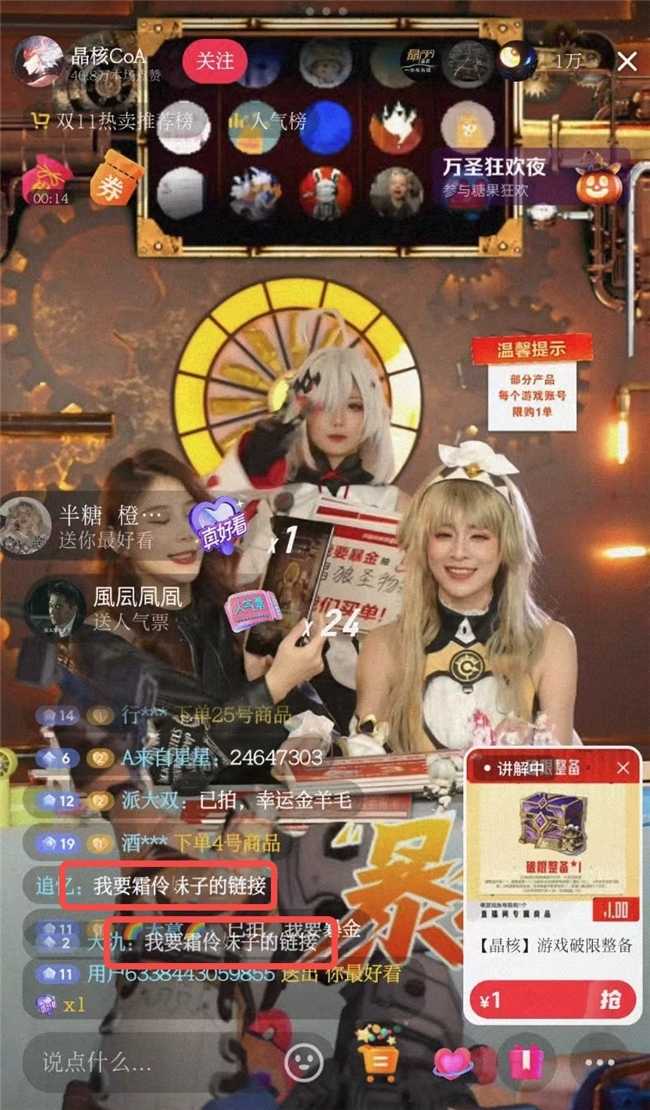Follow the streamer with 关注 button
The height and width of the screenshot is (1110, 650).
[214, 62]
